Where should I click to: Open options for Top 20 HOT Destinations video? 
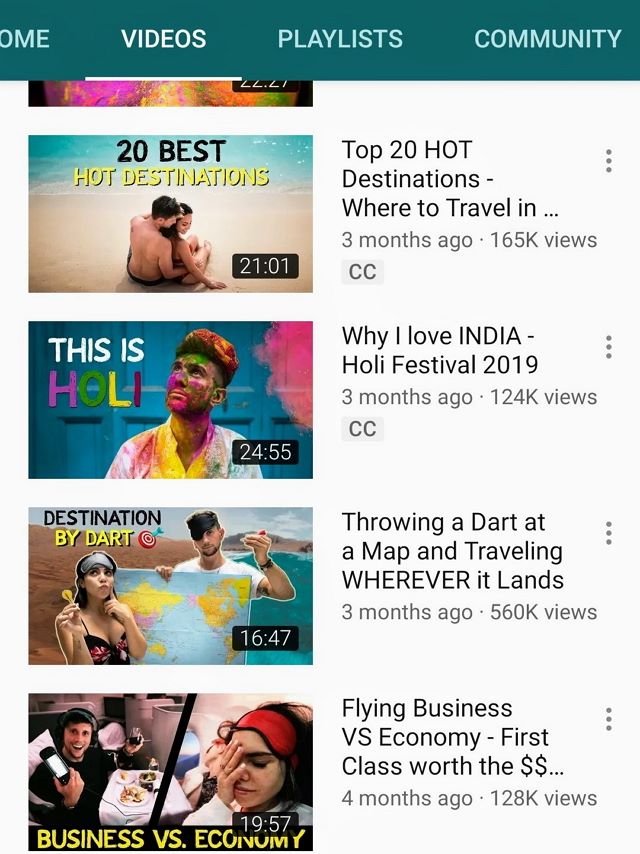tap(608, 161)
